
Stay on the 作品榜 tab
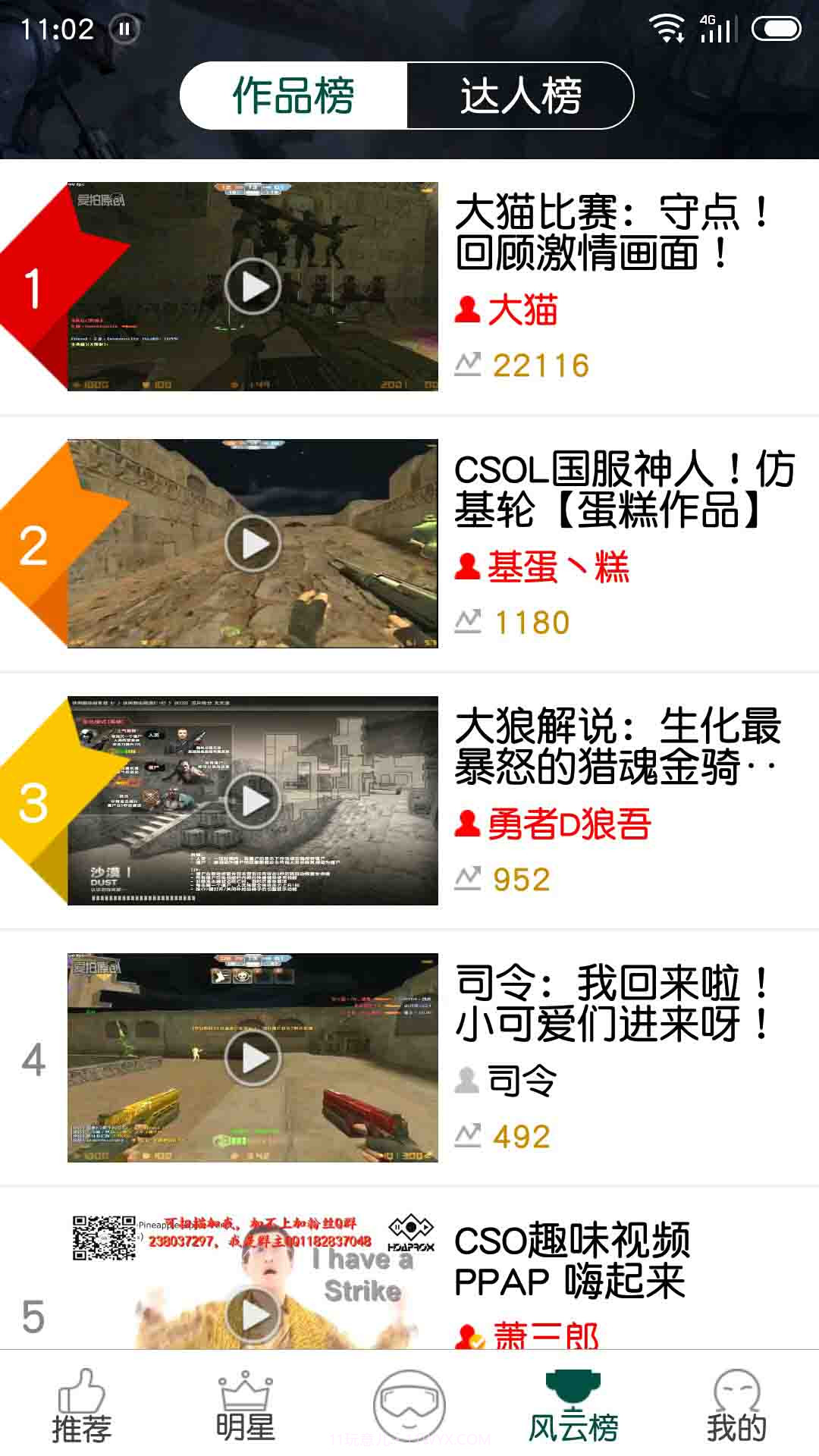pyautogui.click(x=293, y=96)
